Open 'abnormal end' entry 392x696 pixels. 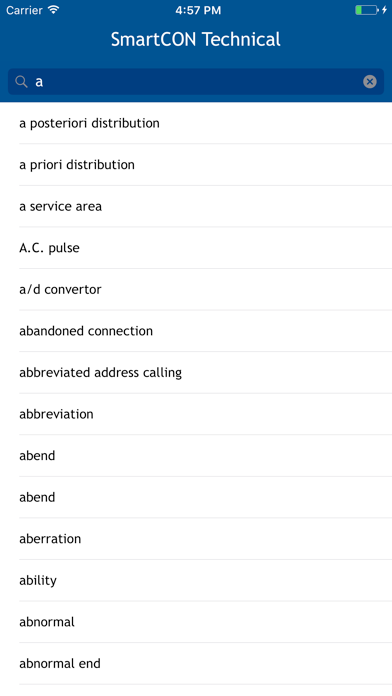click(x=196, y=664)
